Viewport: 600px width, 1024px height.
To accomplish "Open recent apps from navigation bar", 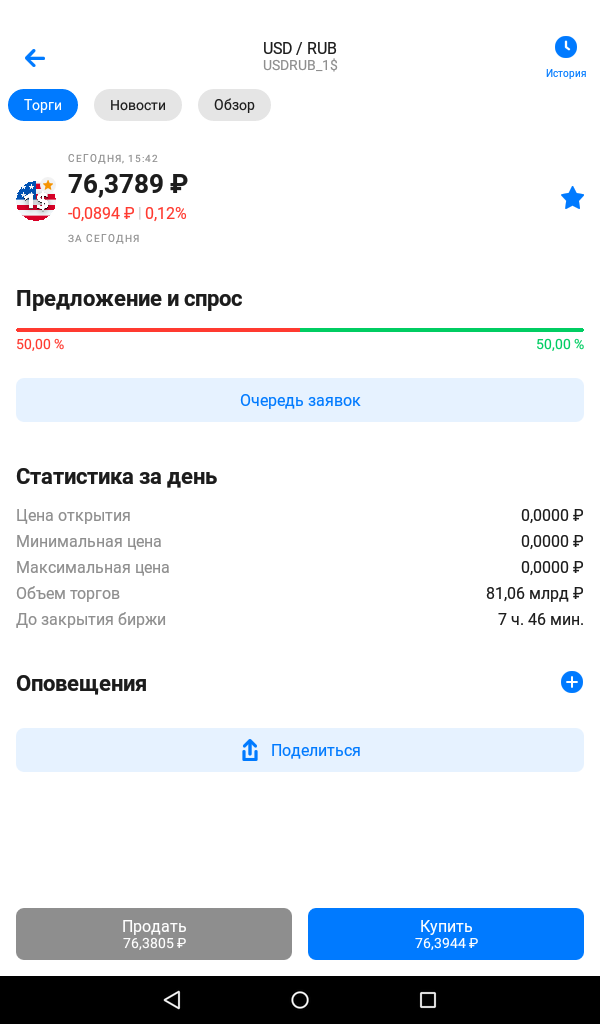I will click(428, 999).
